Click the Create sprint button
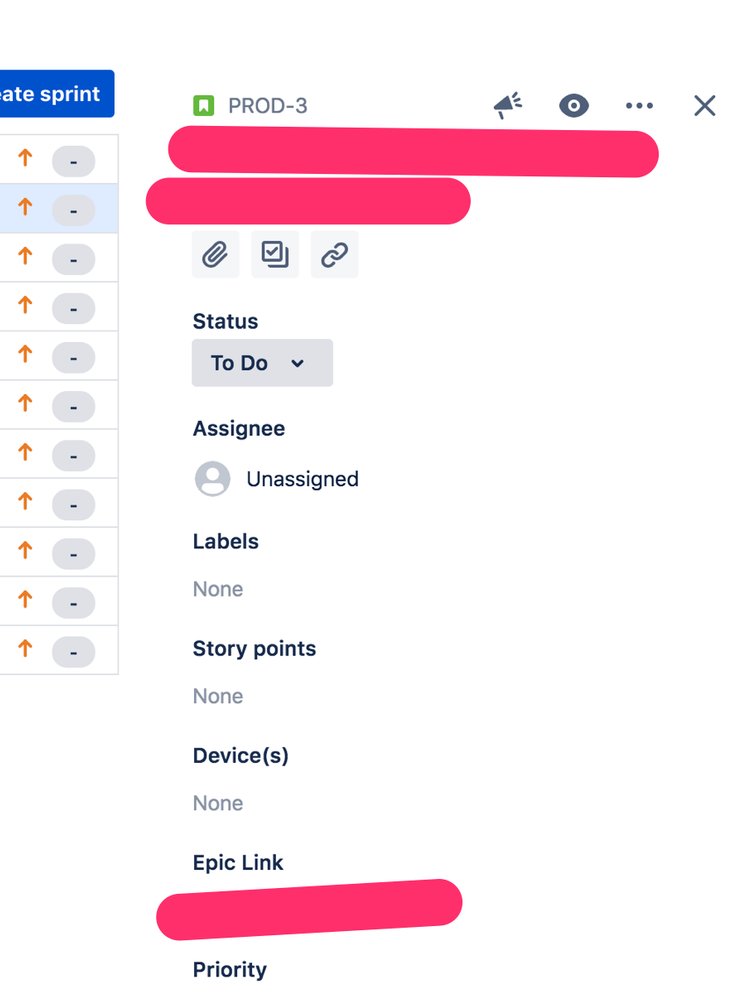 55,93
